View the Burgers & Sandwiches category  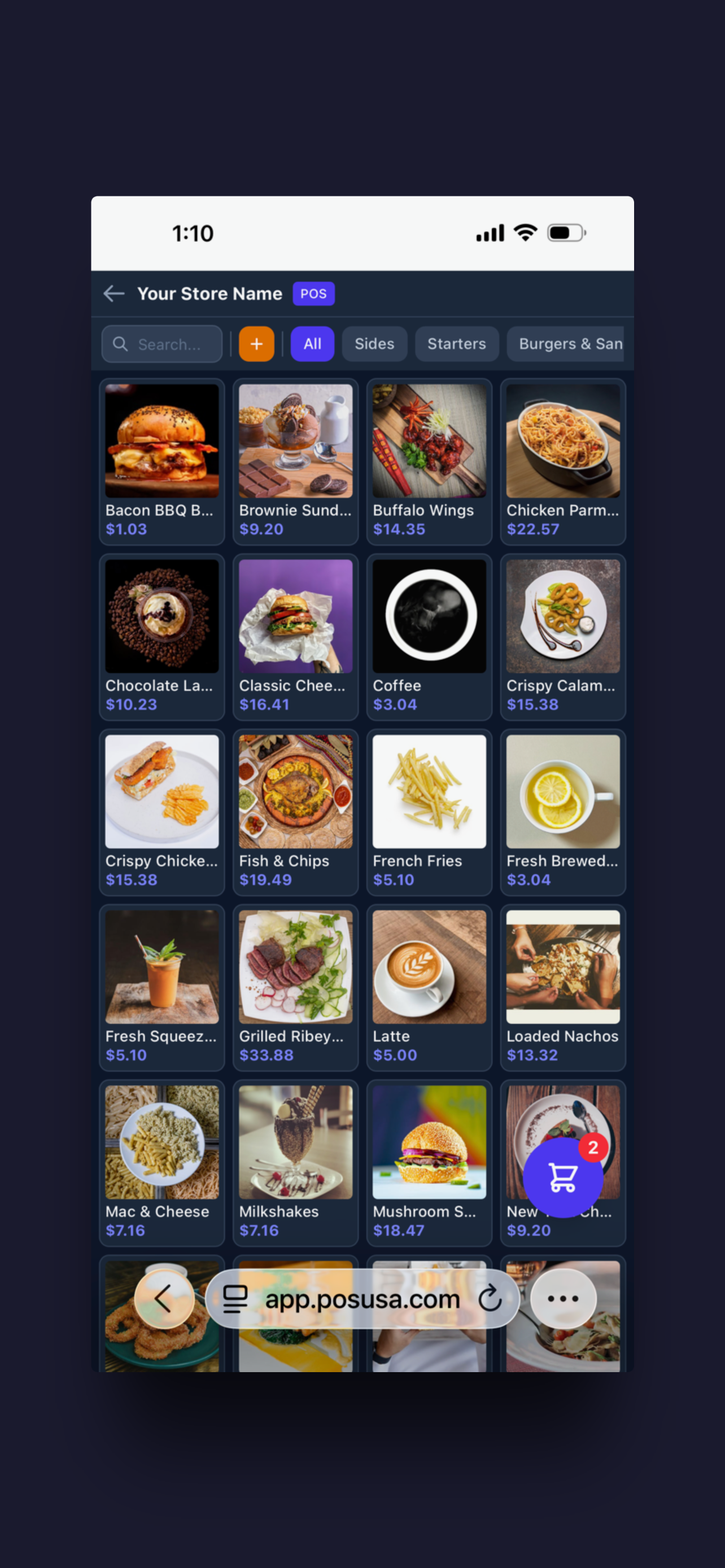click(568, 344)
